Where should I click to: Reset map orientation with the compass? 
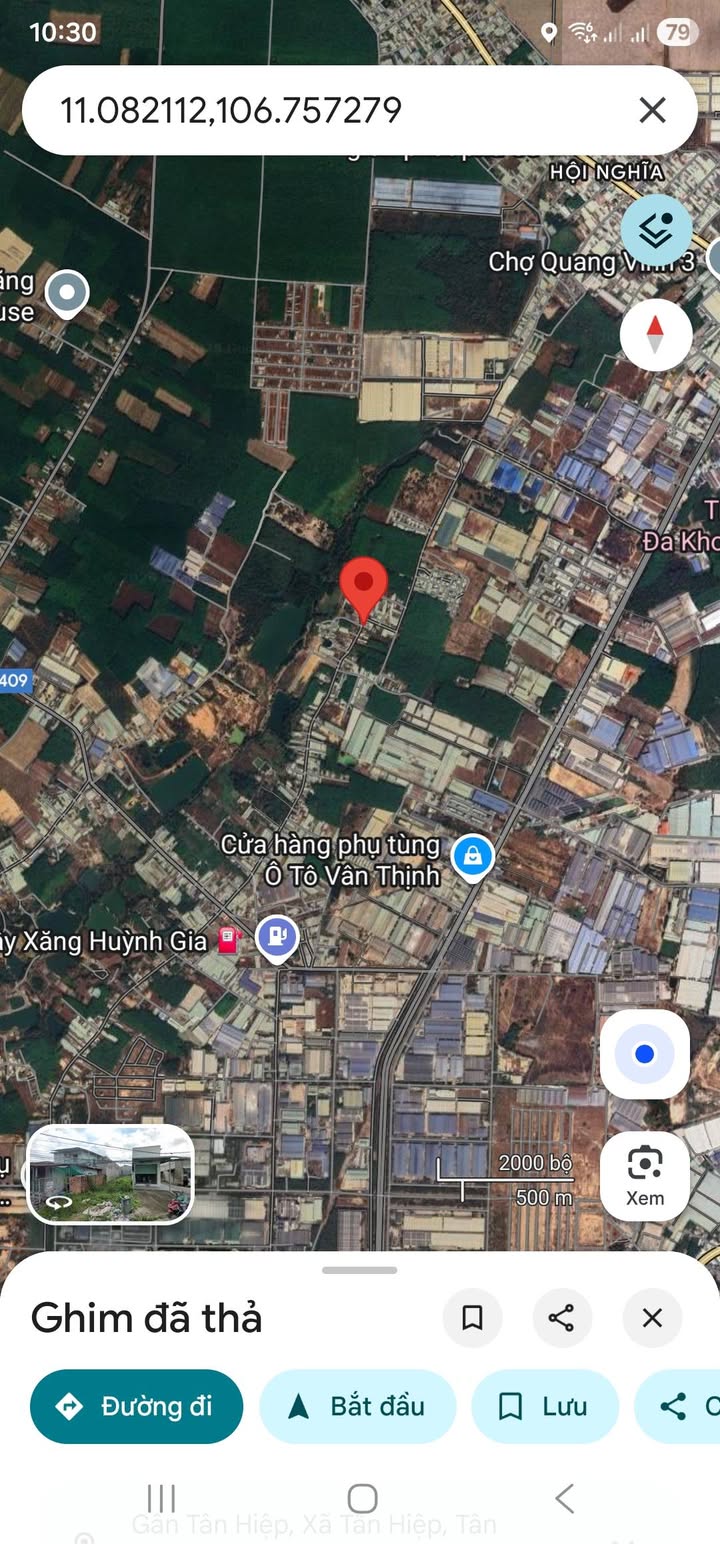pos(656,334)
